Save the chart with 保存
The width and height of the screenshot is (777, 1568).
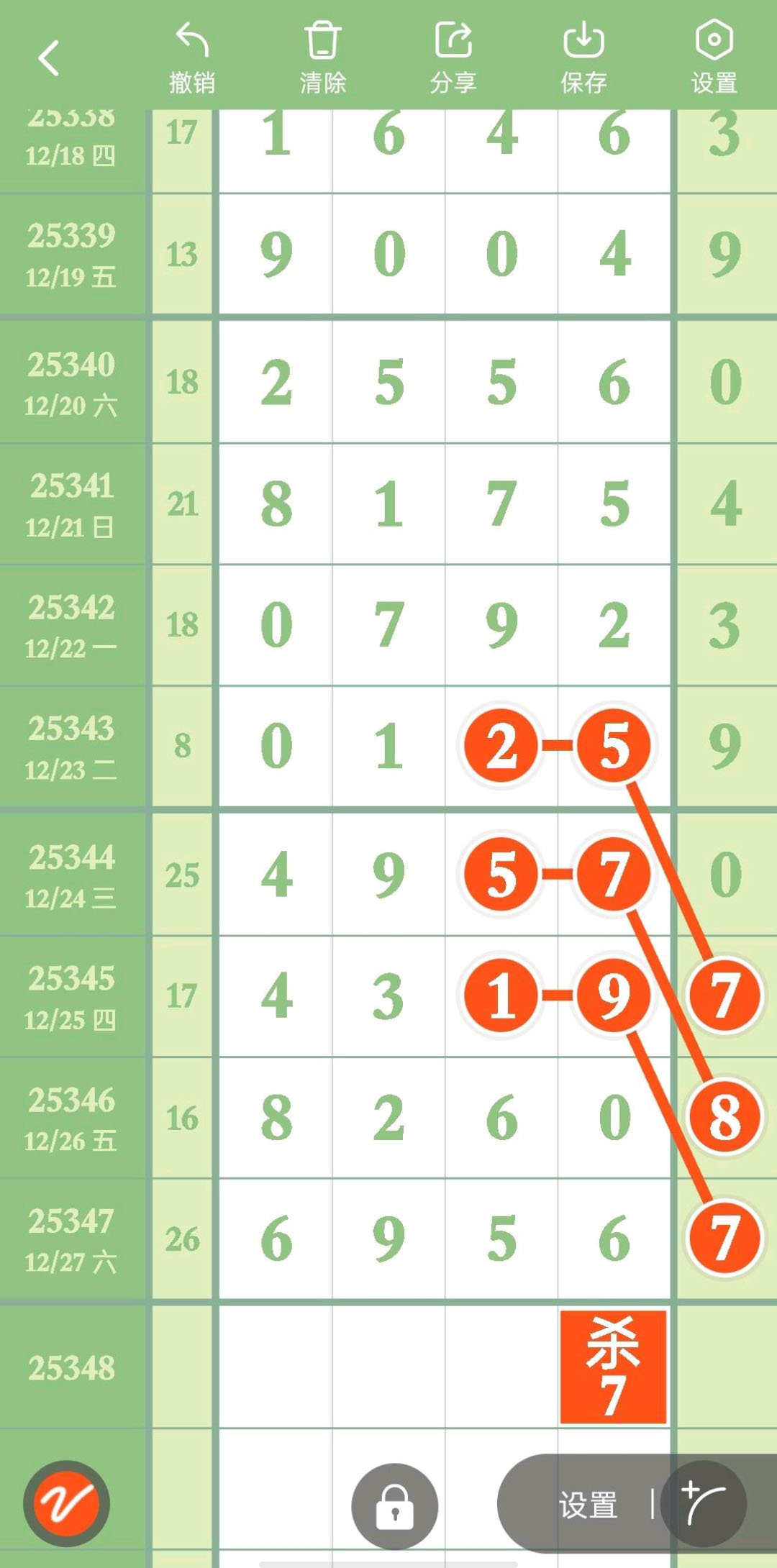click(583, 58)
